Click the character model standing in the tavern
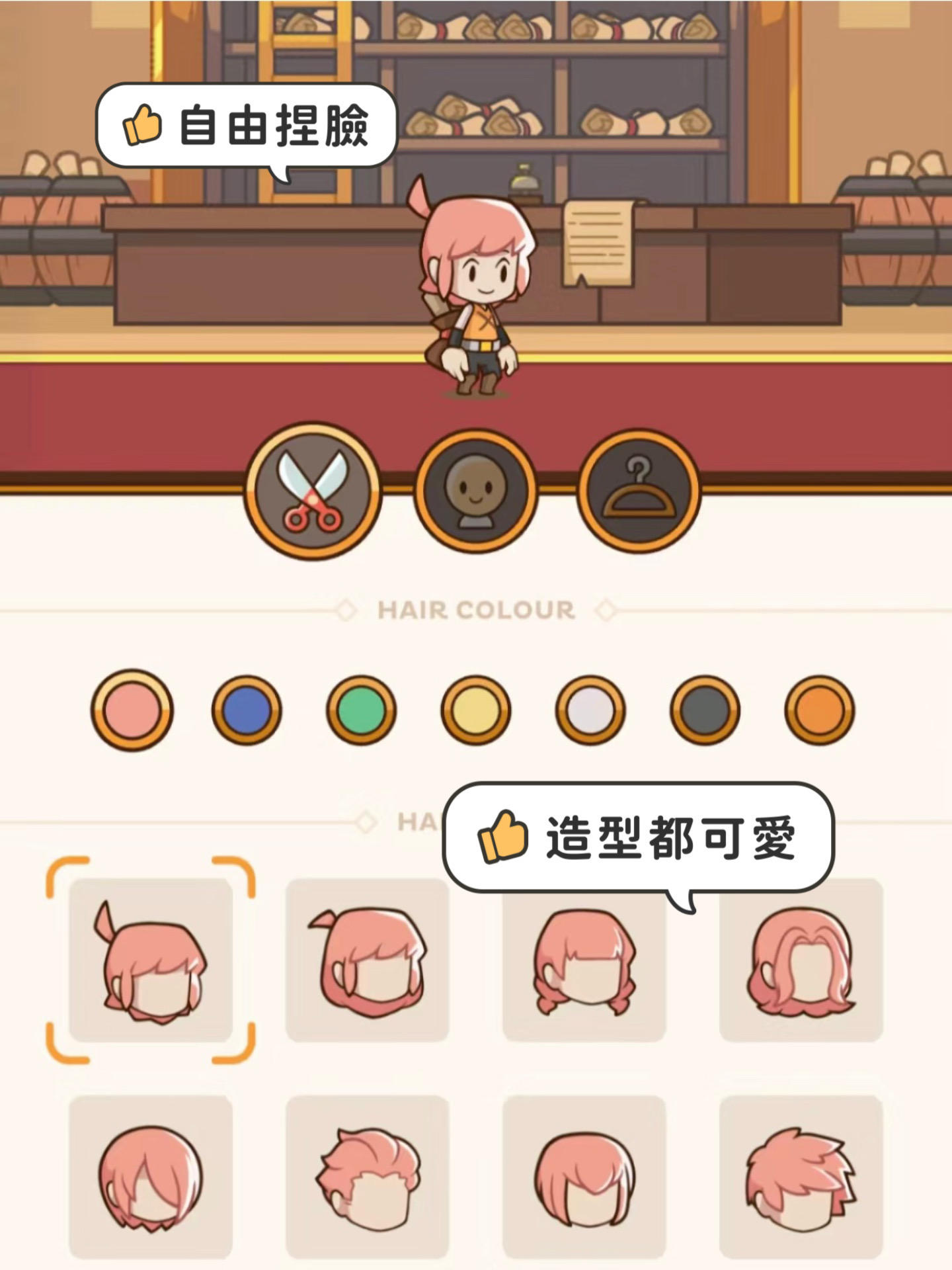Screen dimensions: 952x1270 click(475, 291)
